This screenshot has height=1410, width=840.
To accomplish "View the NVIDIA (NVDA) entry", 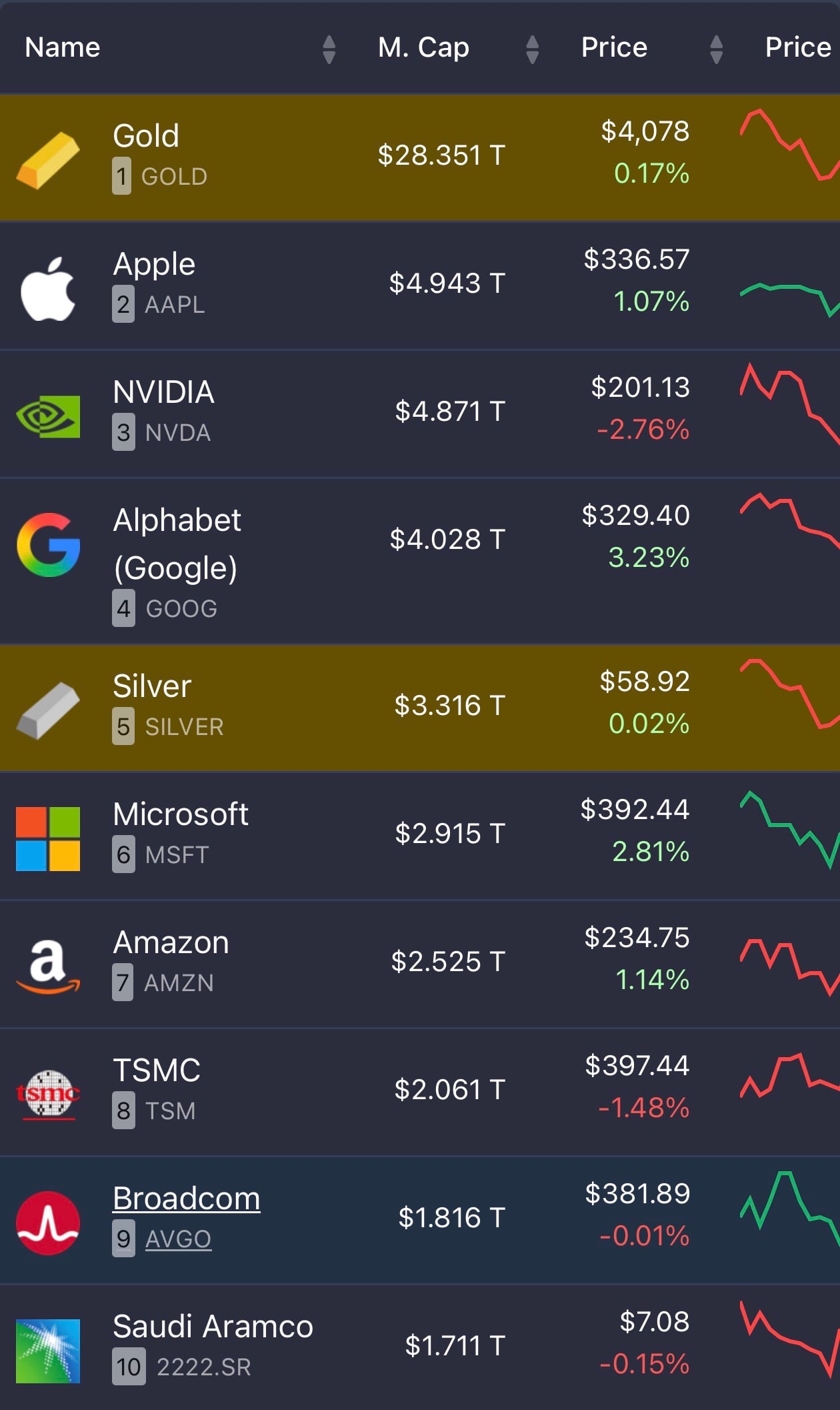I will [420, 414].
